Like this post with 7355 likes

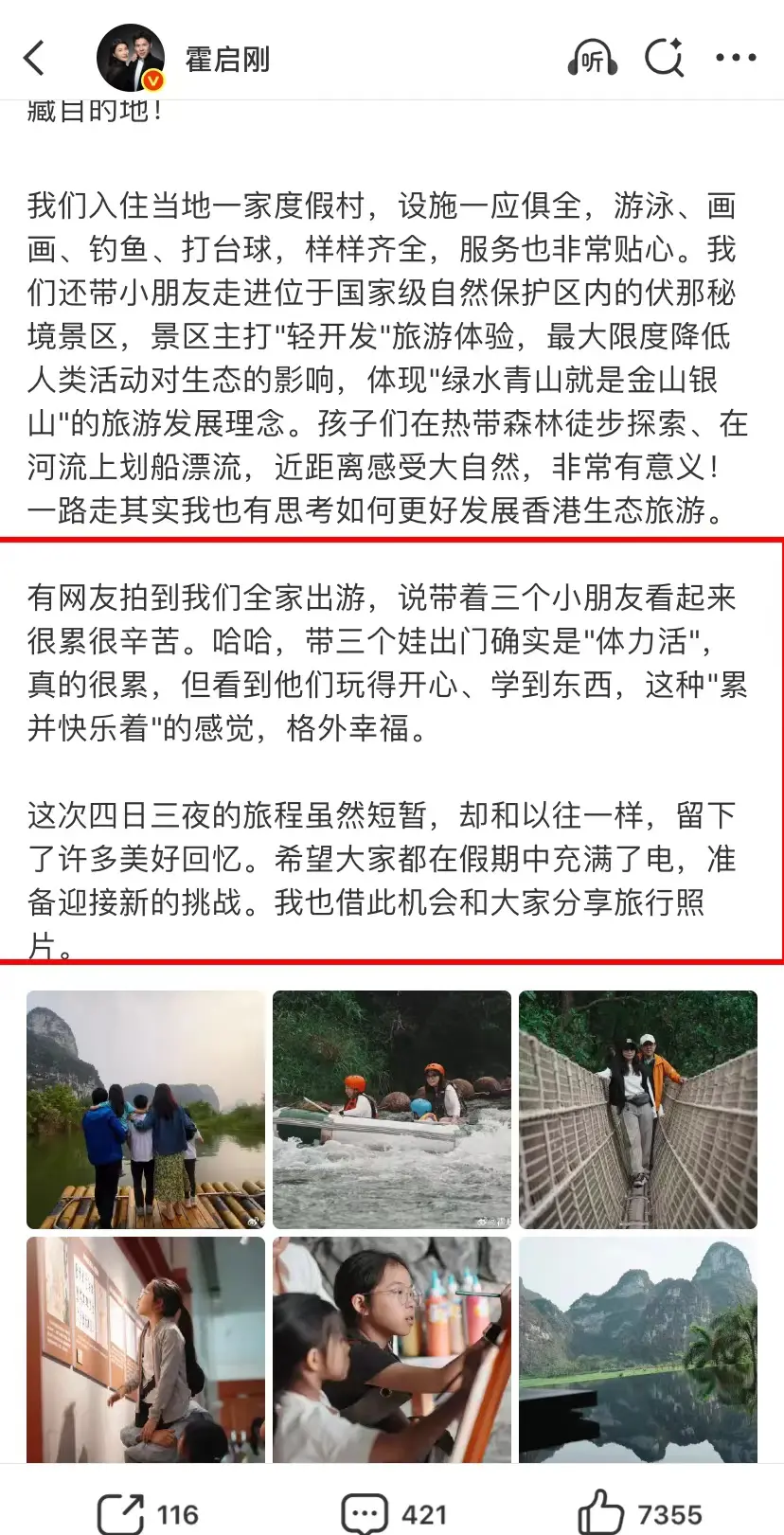click(640, 1513)
